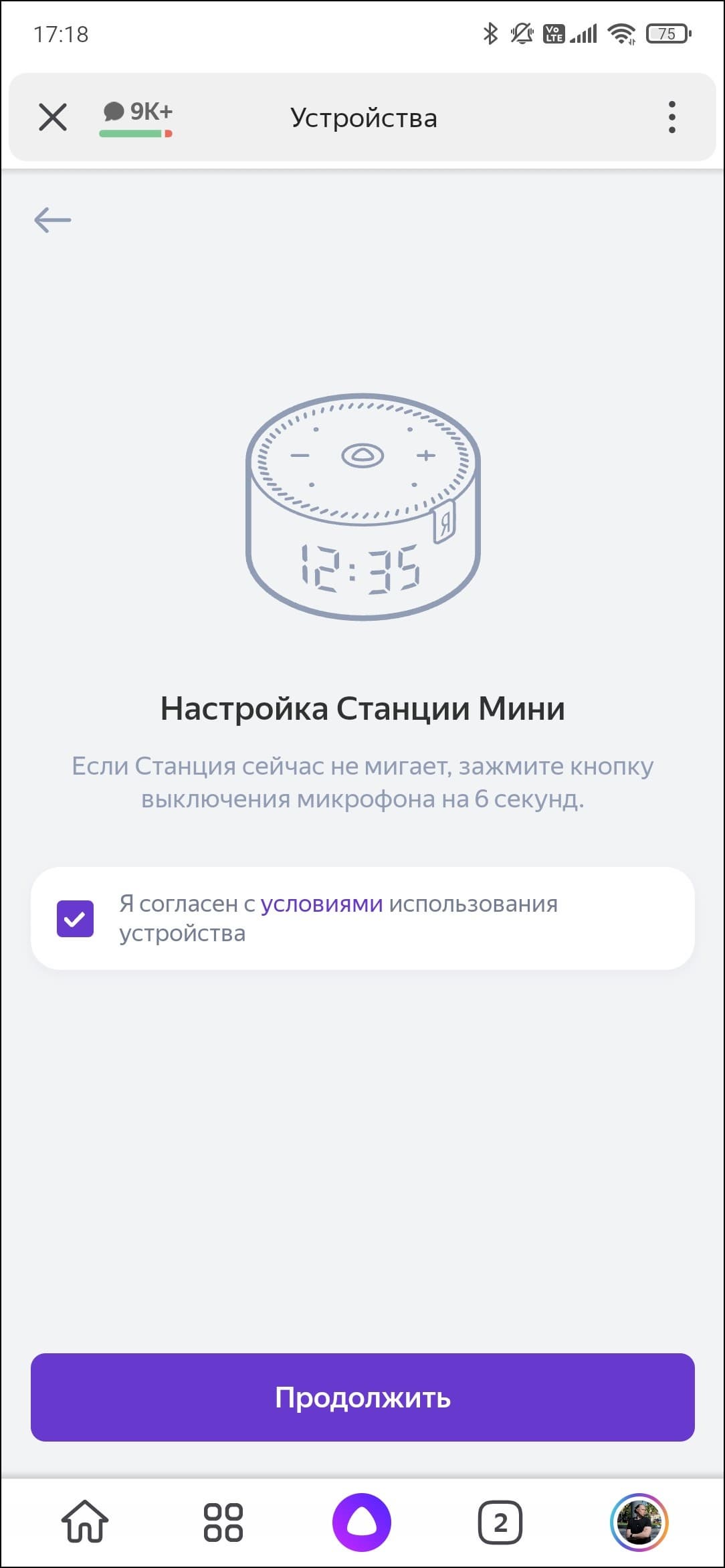Open the profile avatar
Screen dimensions: 725x1568
(639, 1522)
